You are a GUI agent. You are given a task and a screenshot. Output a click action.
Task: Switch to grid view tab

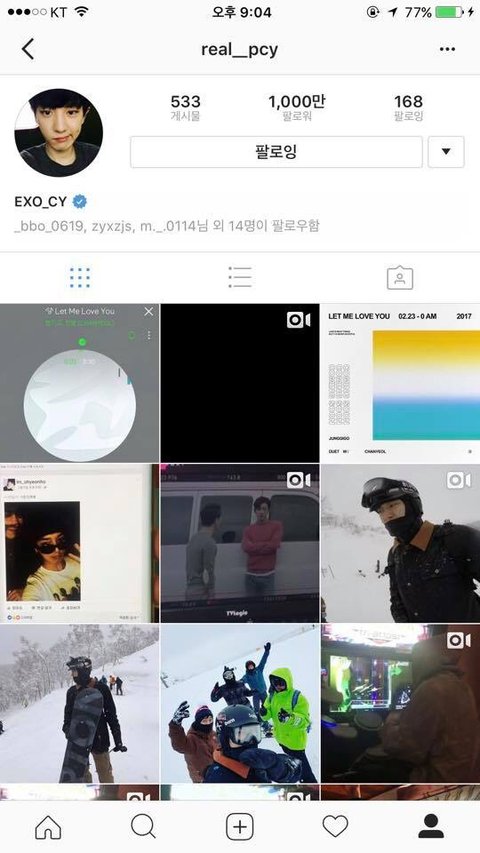[80, 277]
